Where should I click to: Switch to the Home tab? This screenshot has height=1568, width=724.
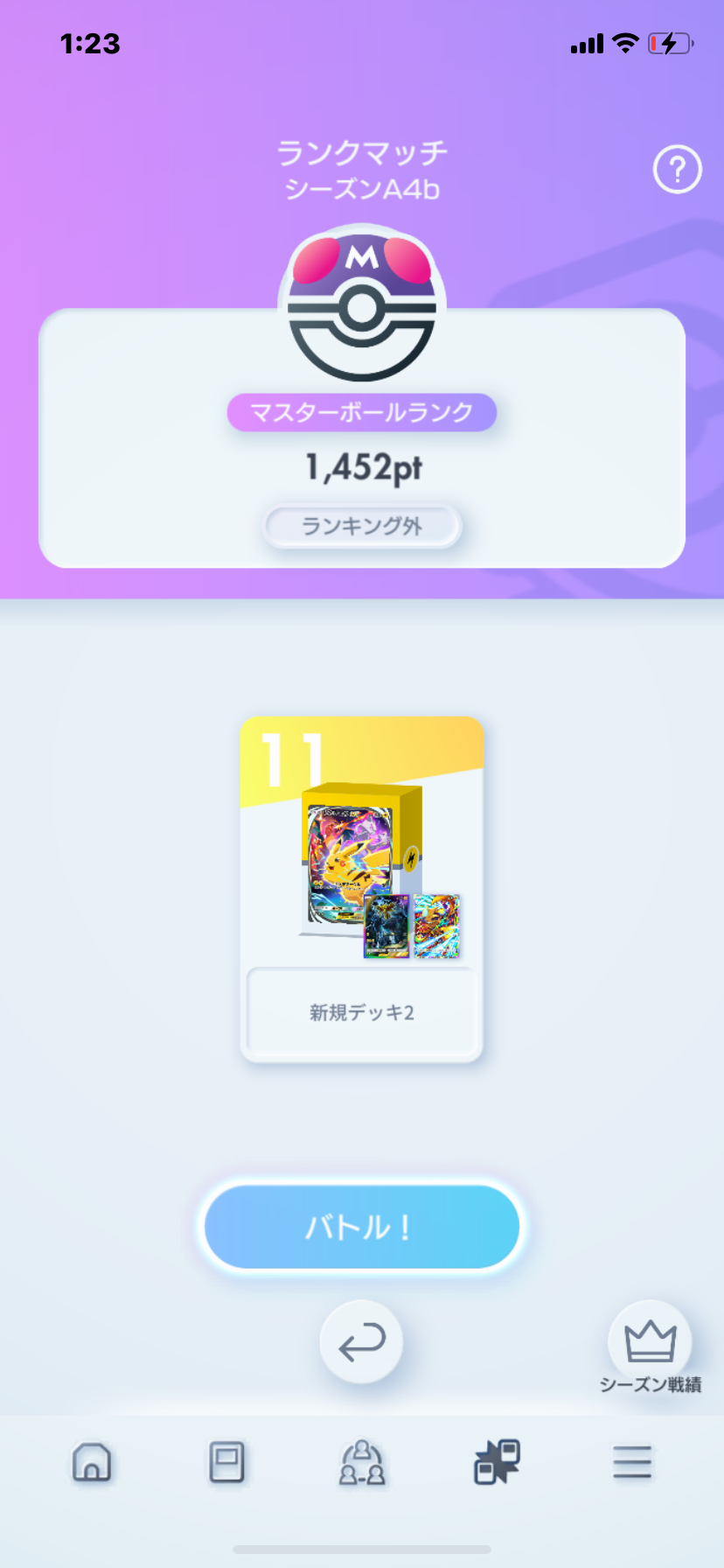pyautogui.click(x=92, y=1461)
